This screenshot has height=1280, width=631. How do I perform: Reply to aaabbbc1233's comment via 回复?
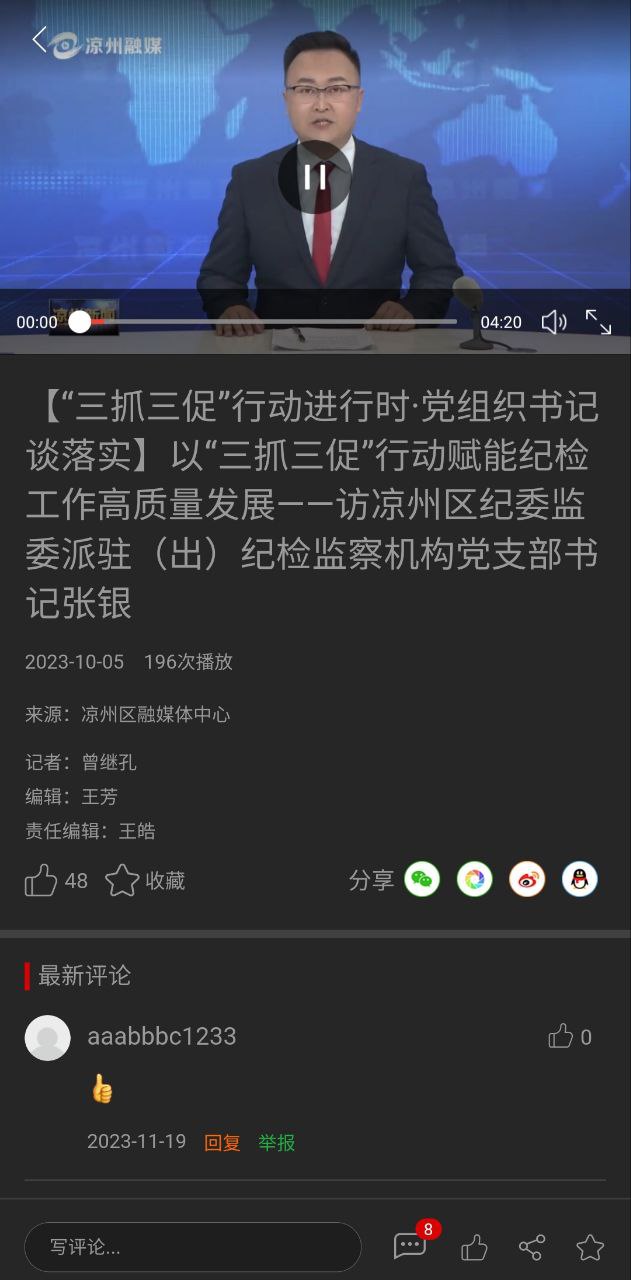coord(222,1143)
